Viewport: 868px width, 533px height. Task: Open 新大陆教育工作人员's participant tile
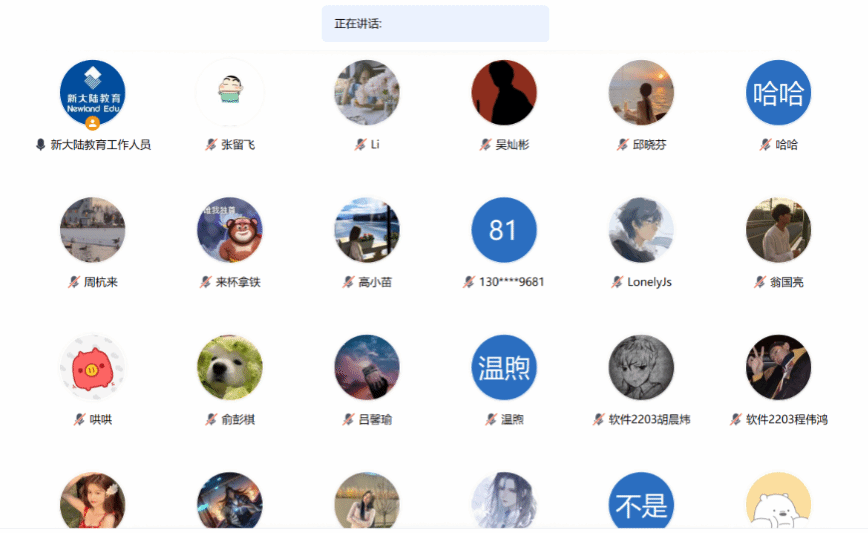(92, 93)
